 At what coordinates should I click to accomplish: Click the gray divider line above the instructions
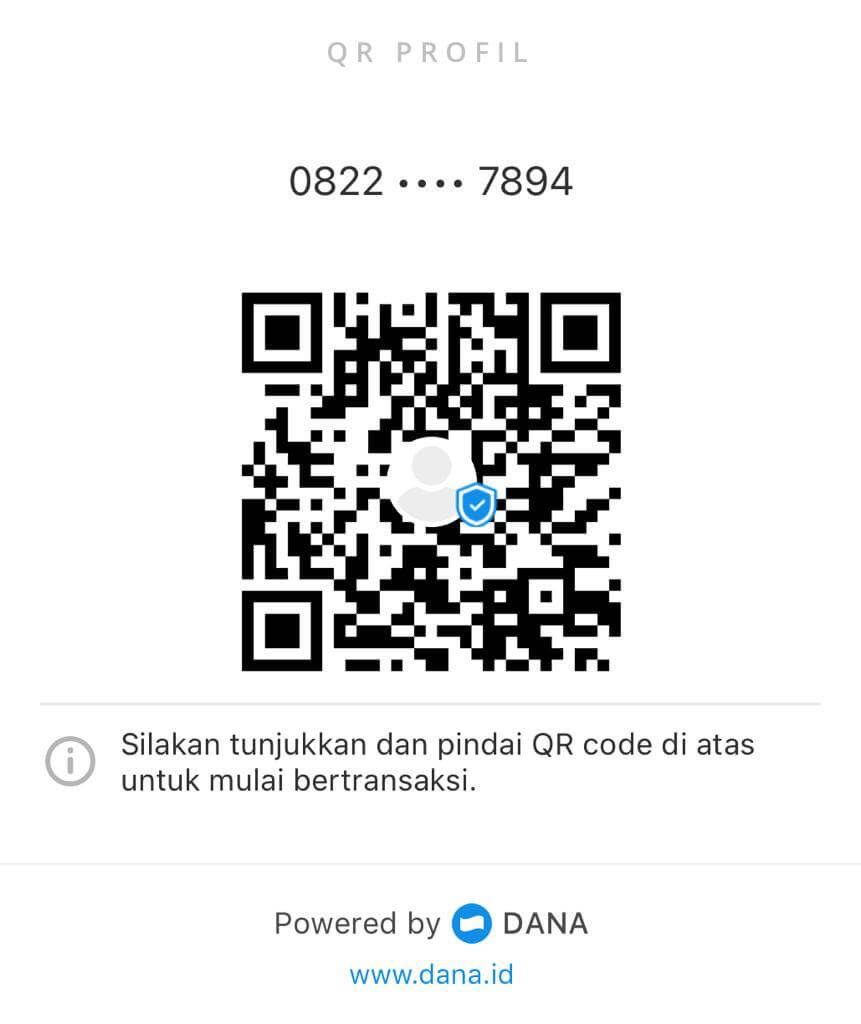430,703
